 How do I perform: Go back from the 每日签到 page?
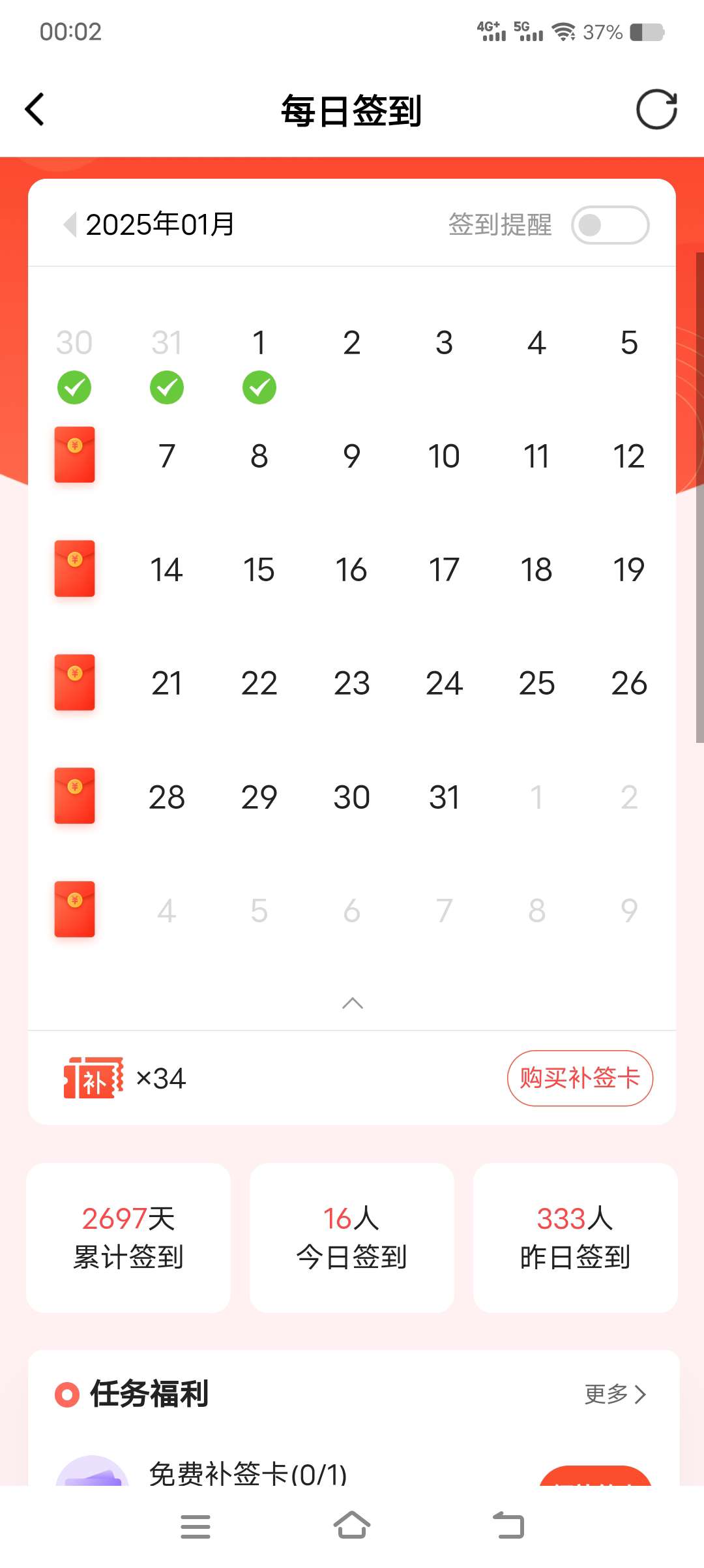click(x=35, y=110)
